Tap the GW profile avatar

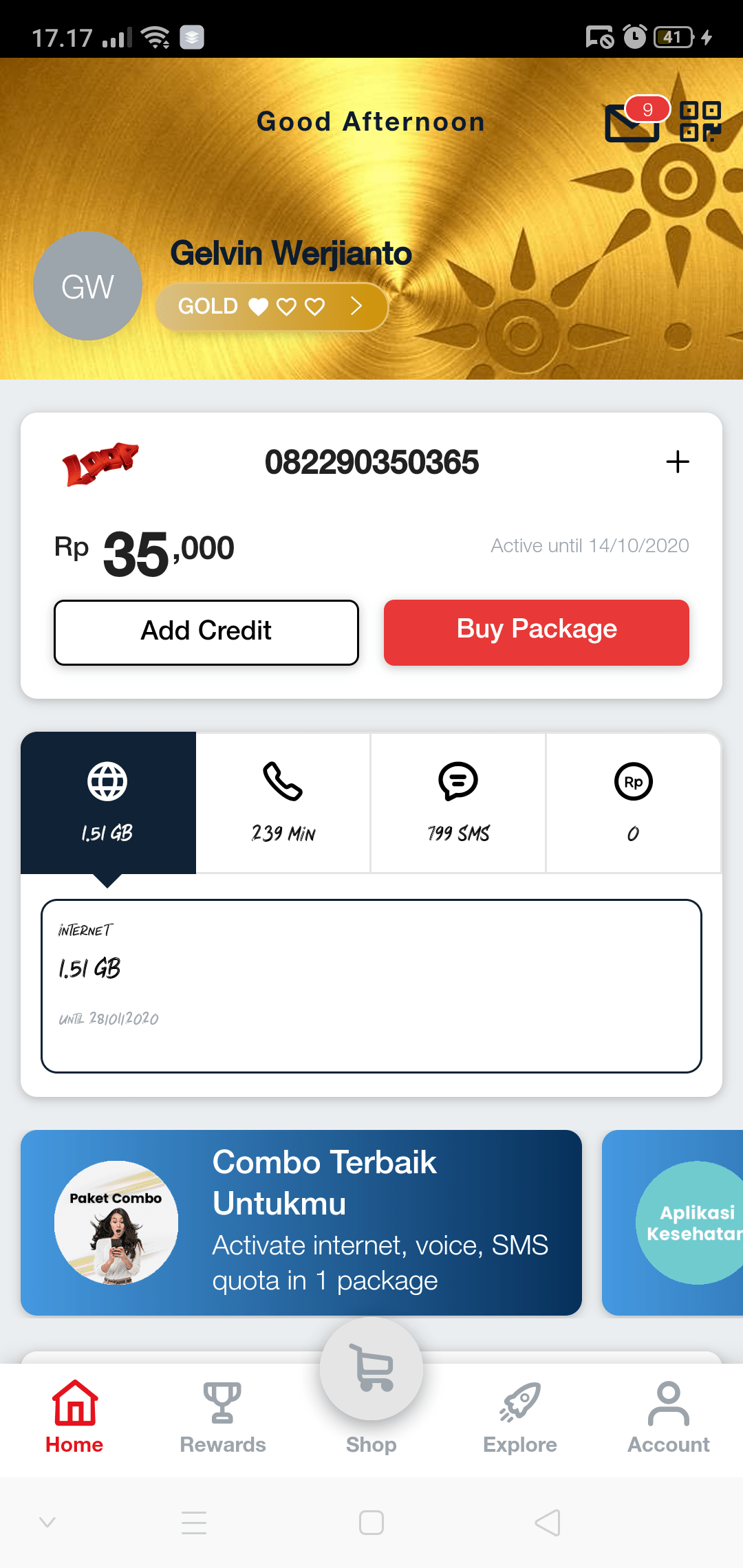(87, 286)
